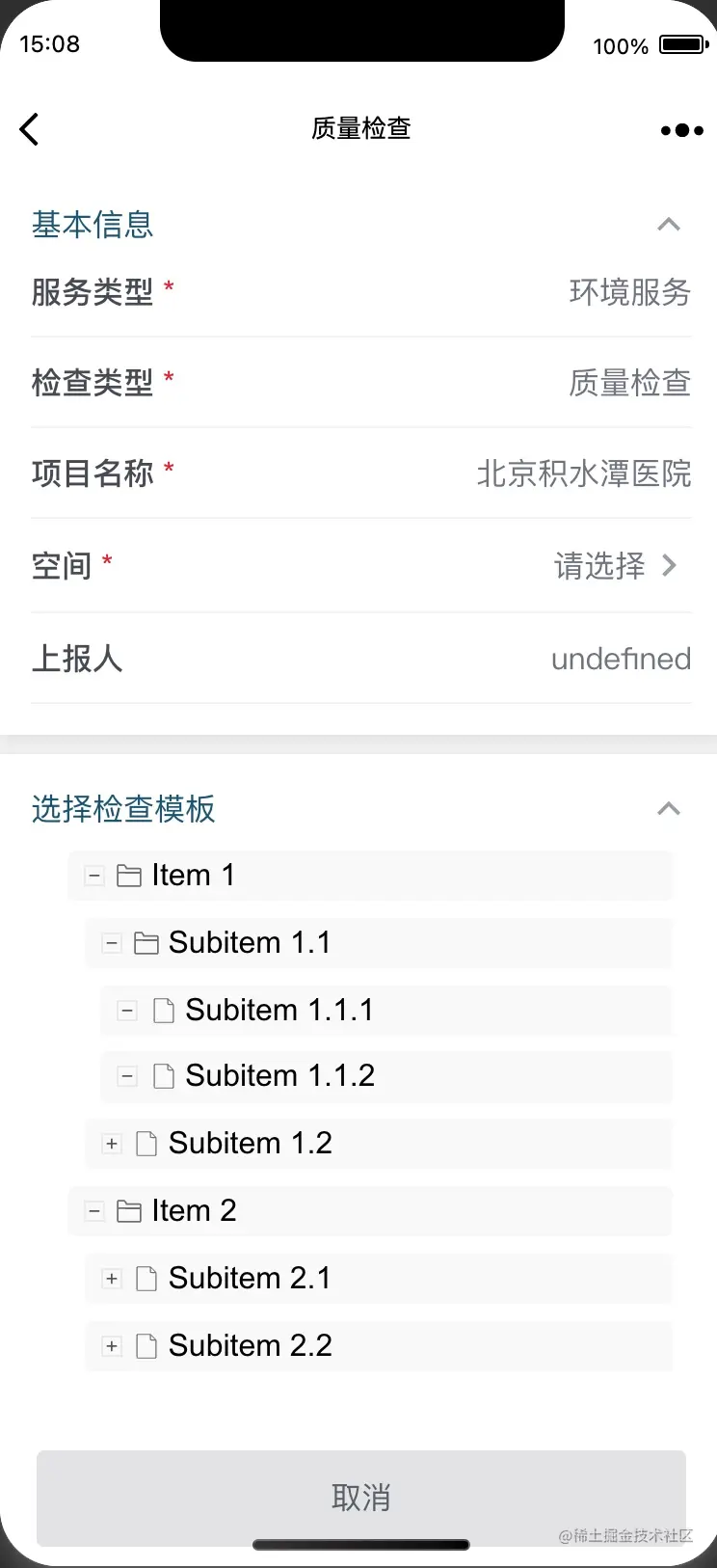Collapse the 基本信息 section
The image size is (717, 1568).
[x=668, y=225]
